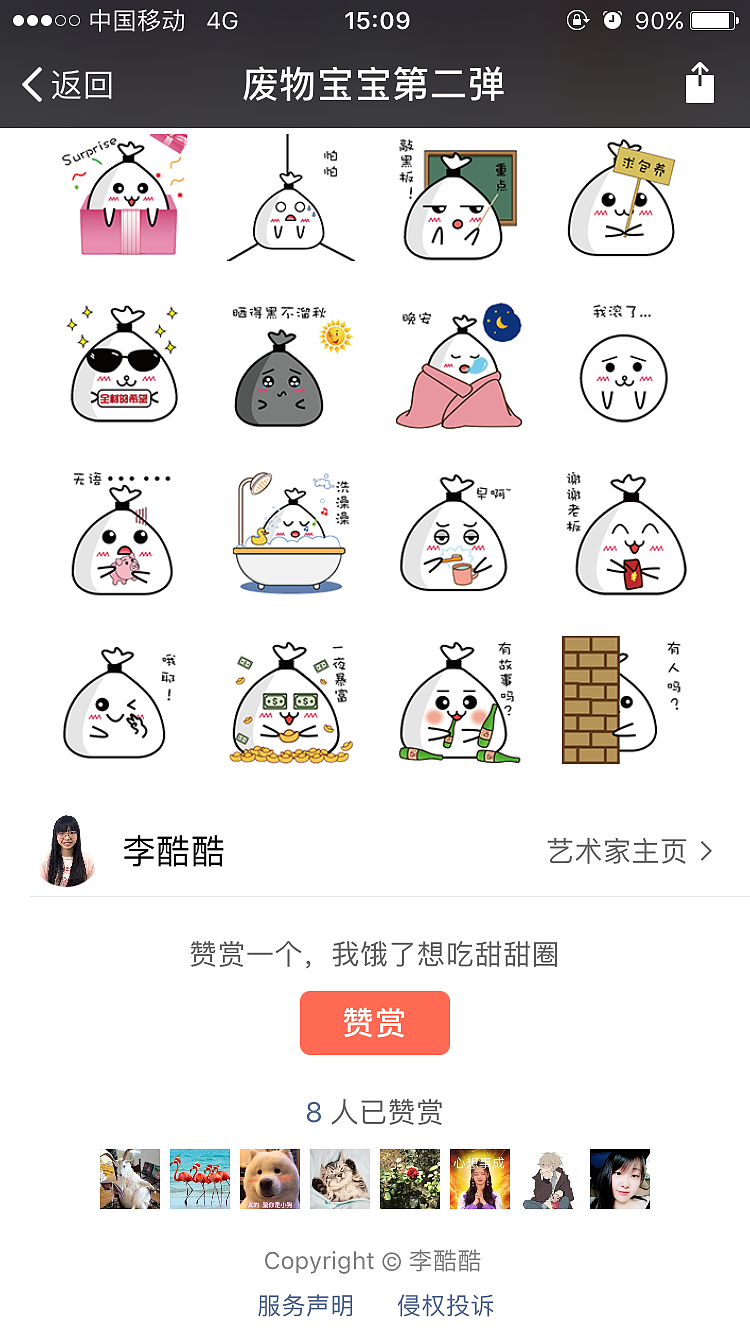Image resolution: width=750 pixels, height=1334 pixels.
Task: Tap the back arrow beside 返回
Action: 33,86
